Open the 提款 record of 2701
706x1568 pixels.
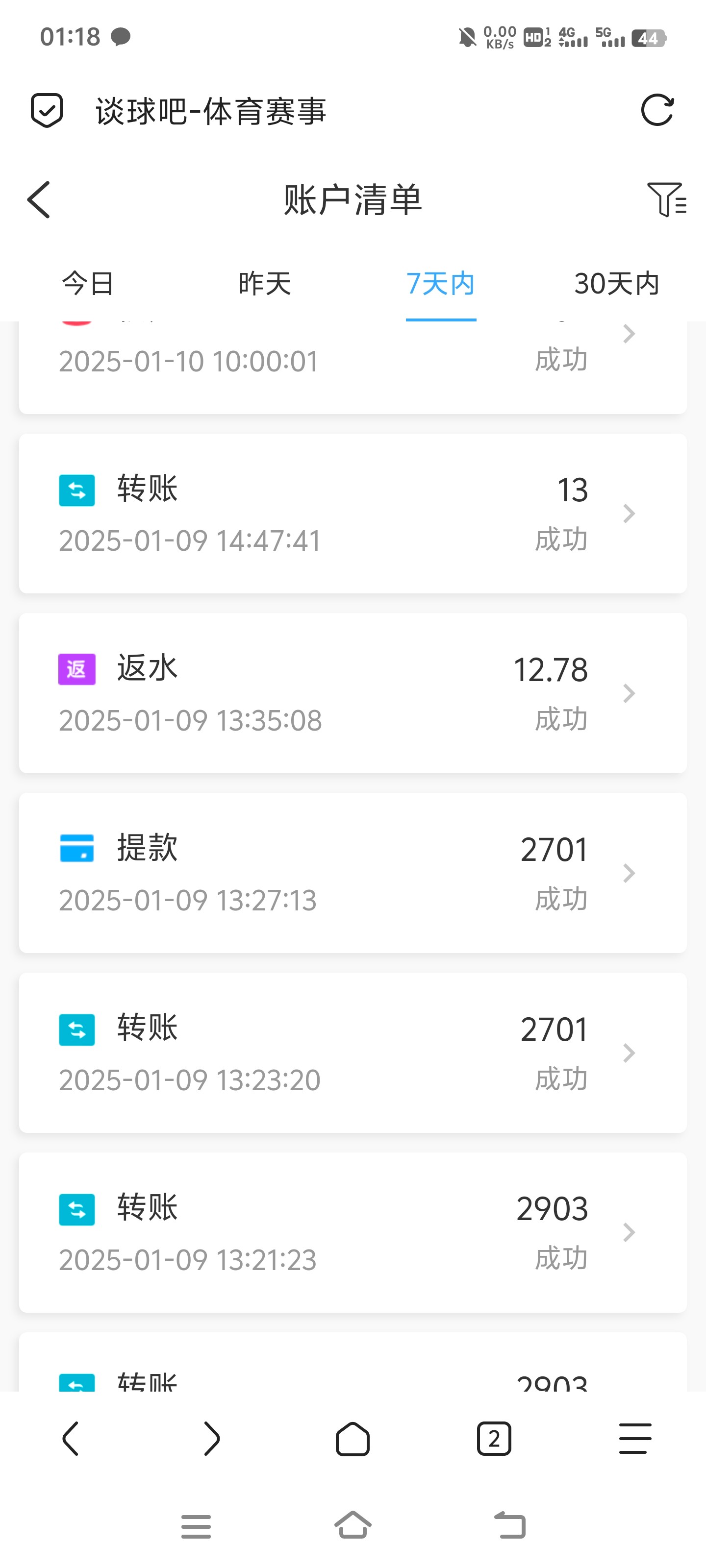pos(353,873)
